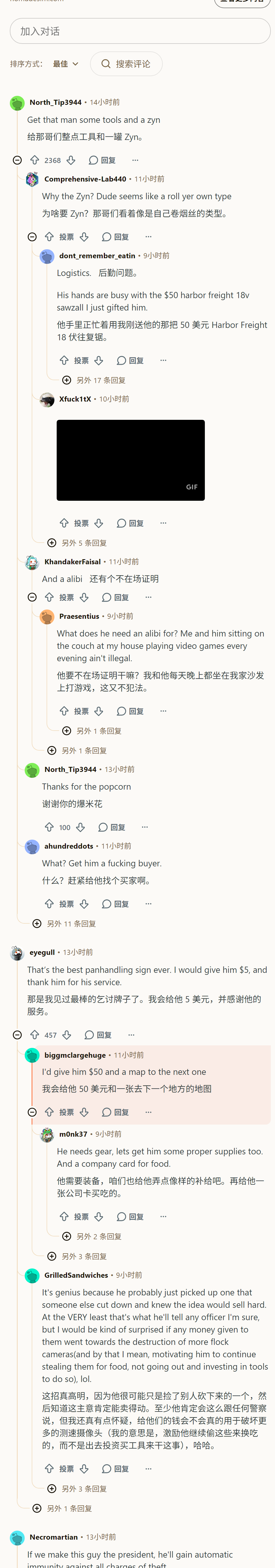Open the 最佳 sort order dropdown

coord(66,64)
